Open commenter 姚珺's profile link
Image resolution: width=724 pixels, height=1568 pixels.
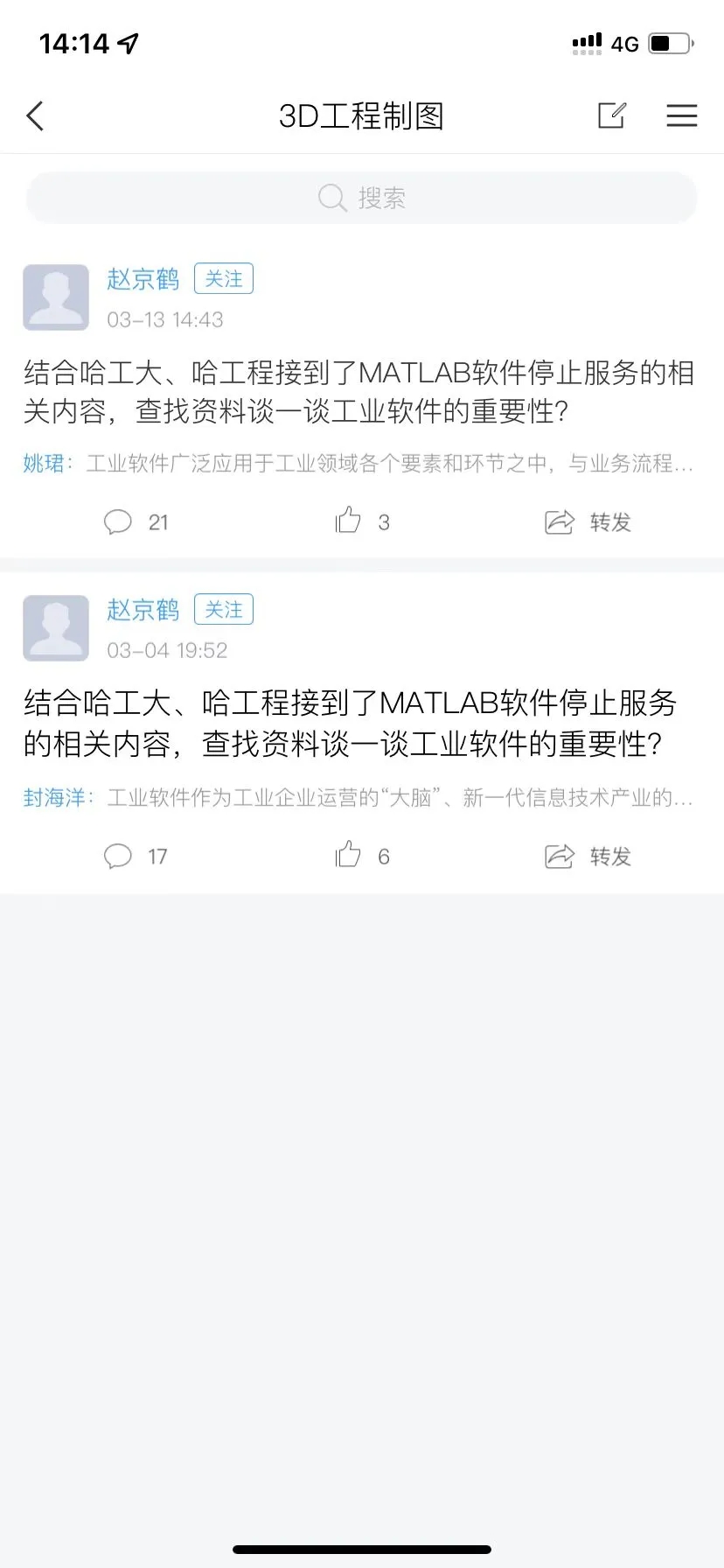pos(45,464)
